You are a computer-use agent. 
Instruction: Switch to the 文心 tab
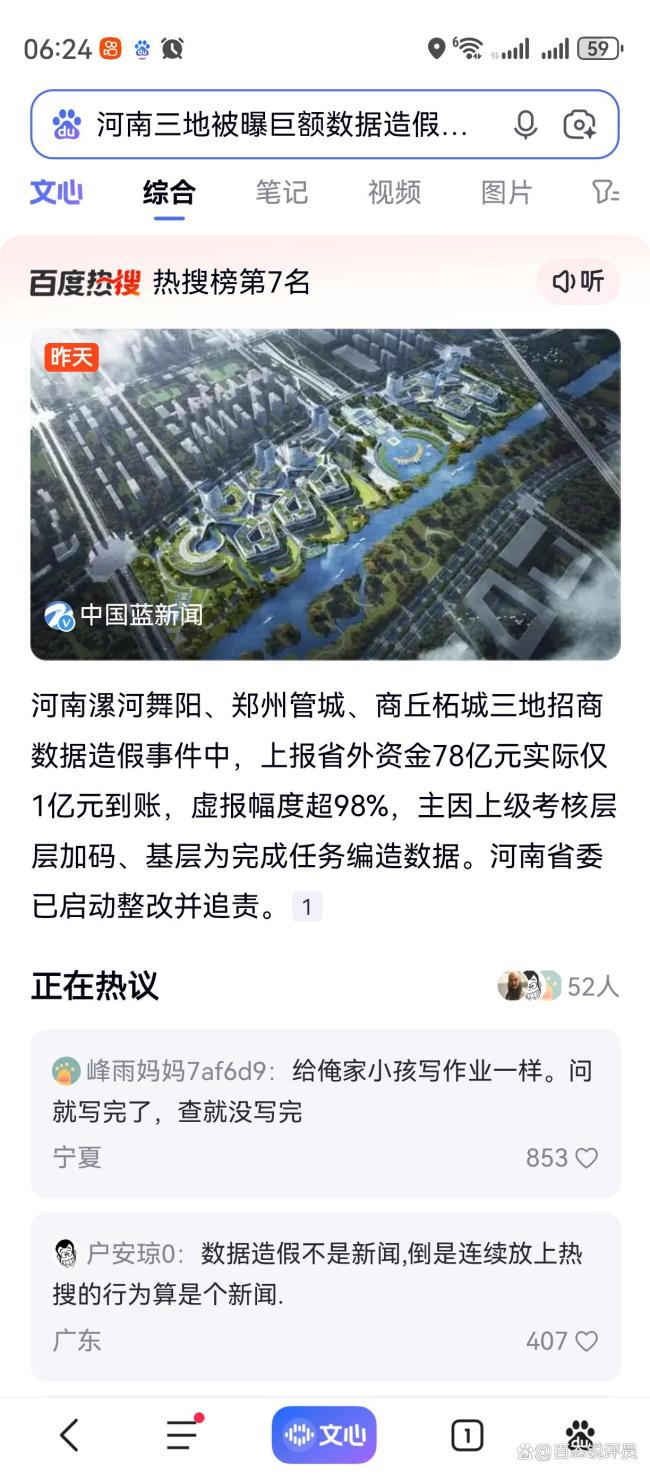pos(56,192)
